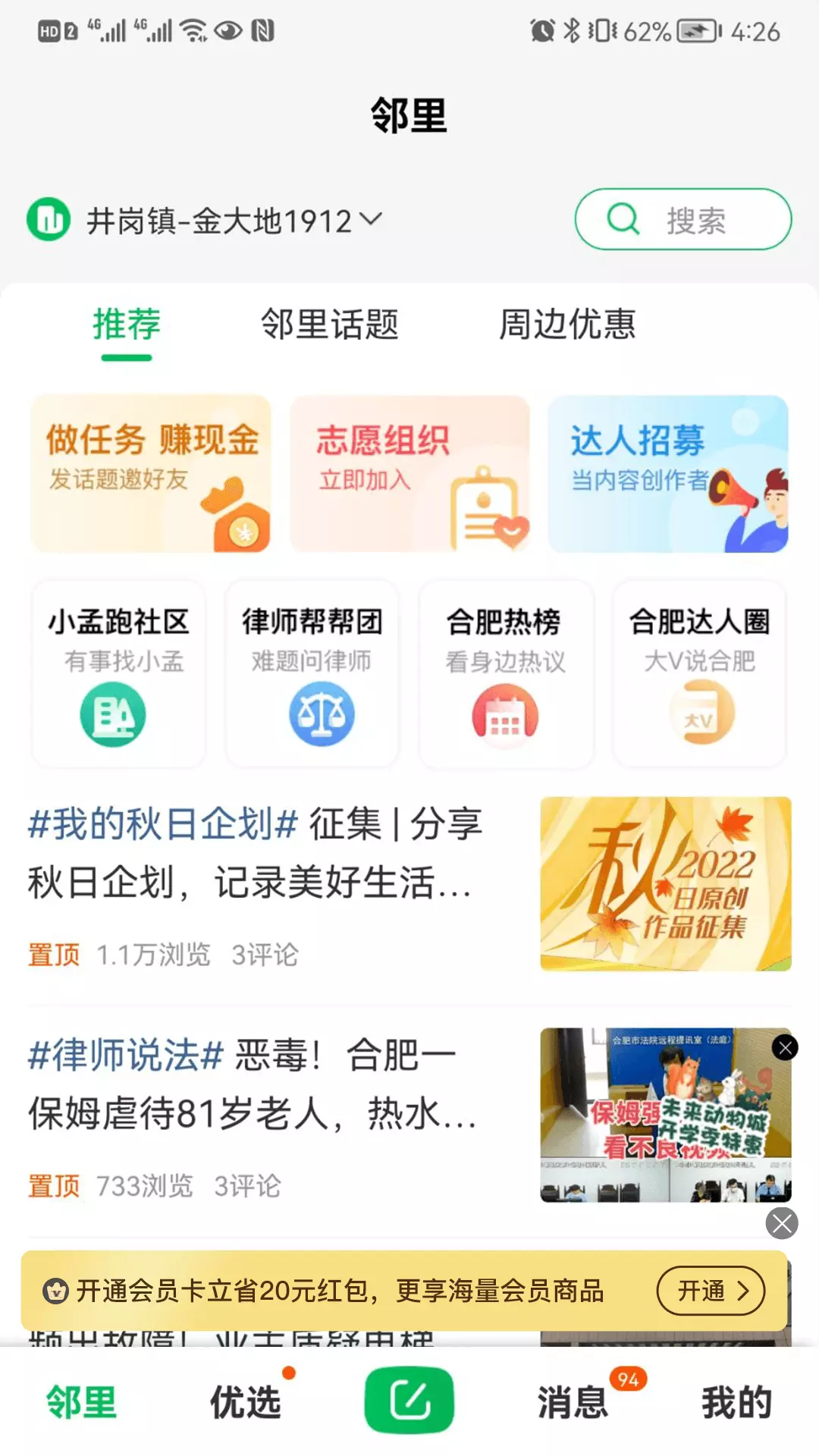Switch to the 周边优惠 tab
This screenshot has height=1456, width=819.
point(567,325)
